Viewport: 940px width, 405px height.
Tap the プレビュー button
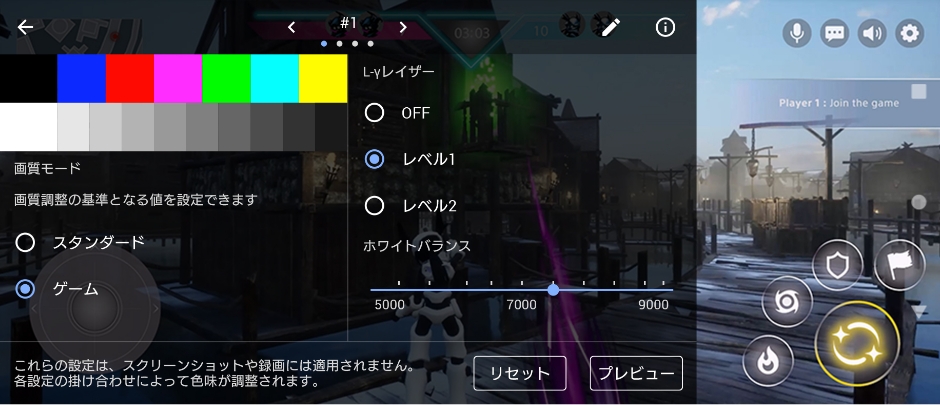click(636, 373)
